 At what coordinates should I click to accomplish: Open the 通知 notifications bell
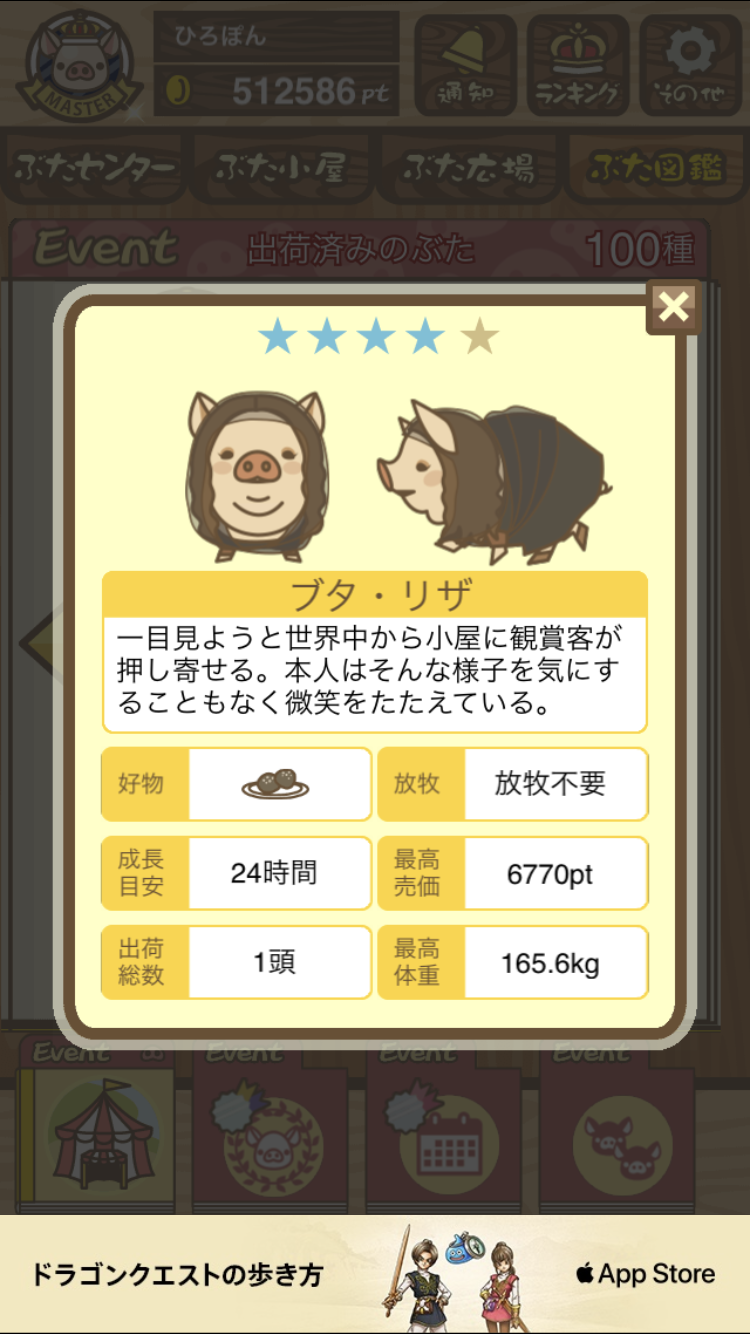pos(465,65)
